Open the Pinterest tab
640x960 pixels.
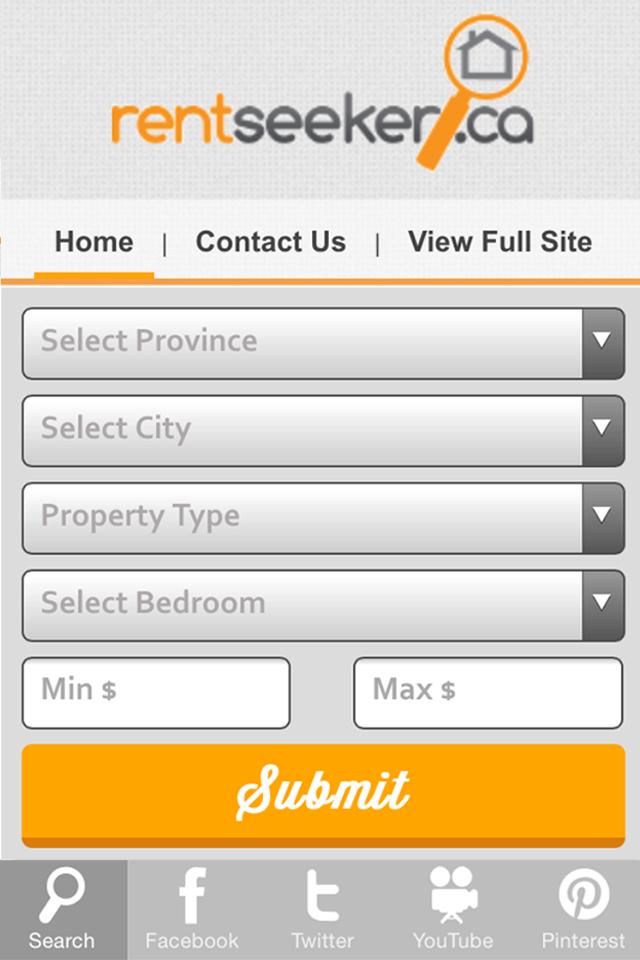click(583, 910)
